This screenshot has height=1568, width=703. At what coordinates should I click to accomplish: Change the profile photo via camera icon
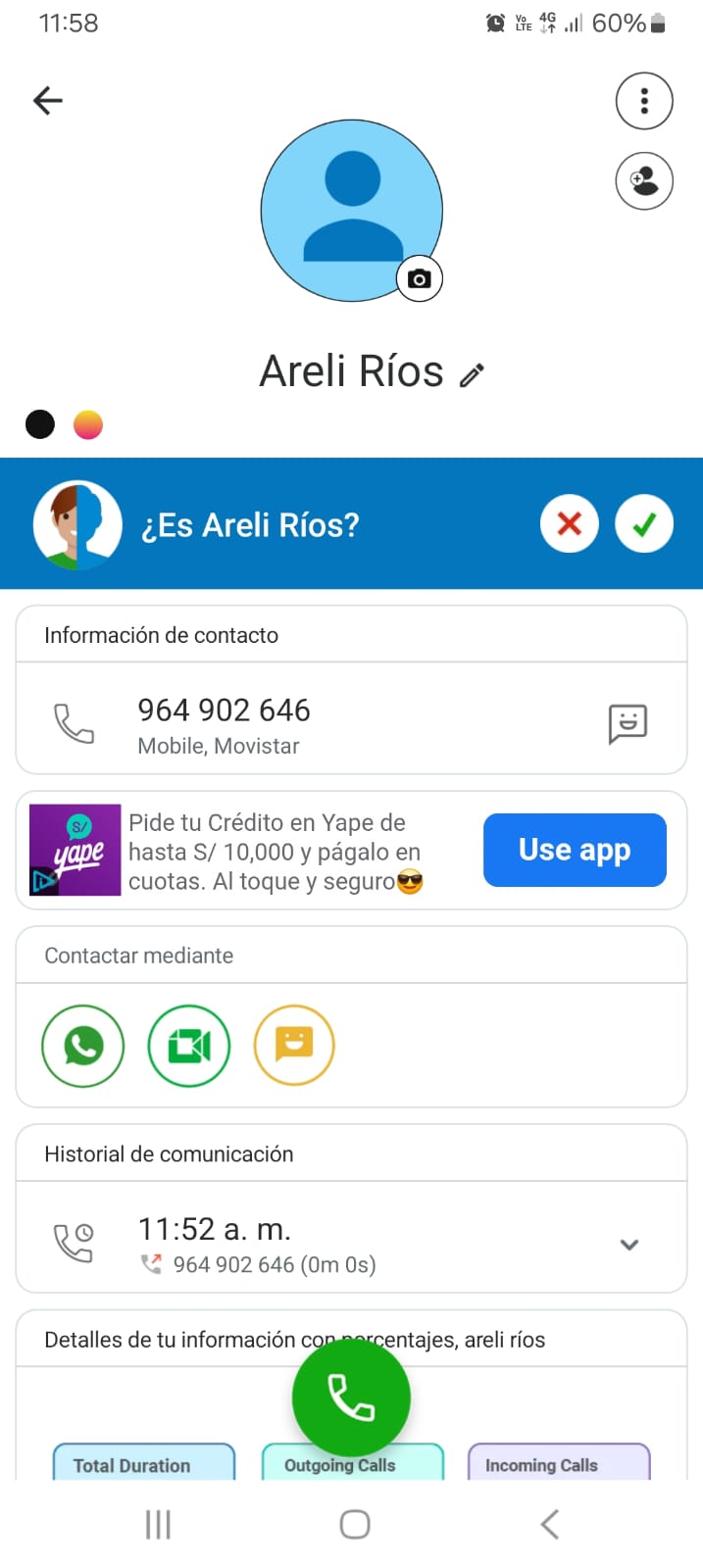(x=420, y=279)
